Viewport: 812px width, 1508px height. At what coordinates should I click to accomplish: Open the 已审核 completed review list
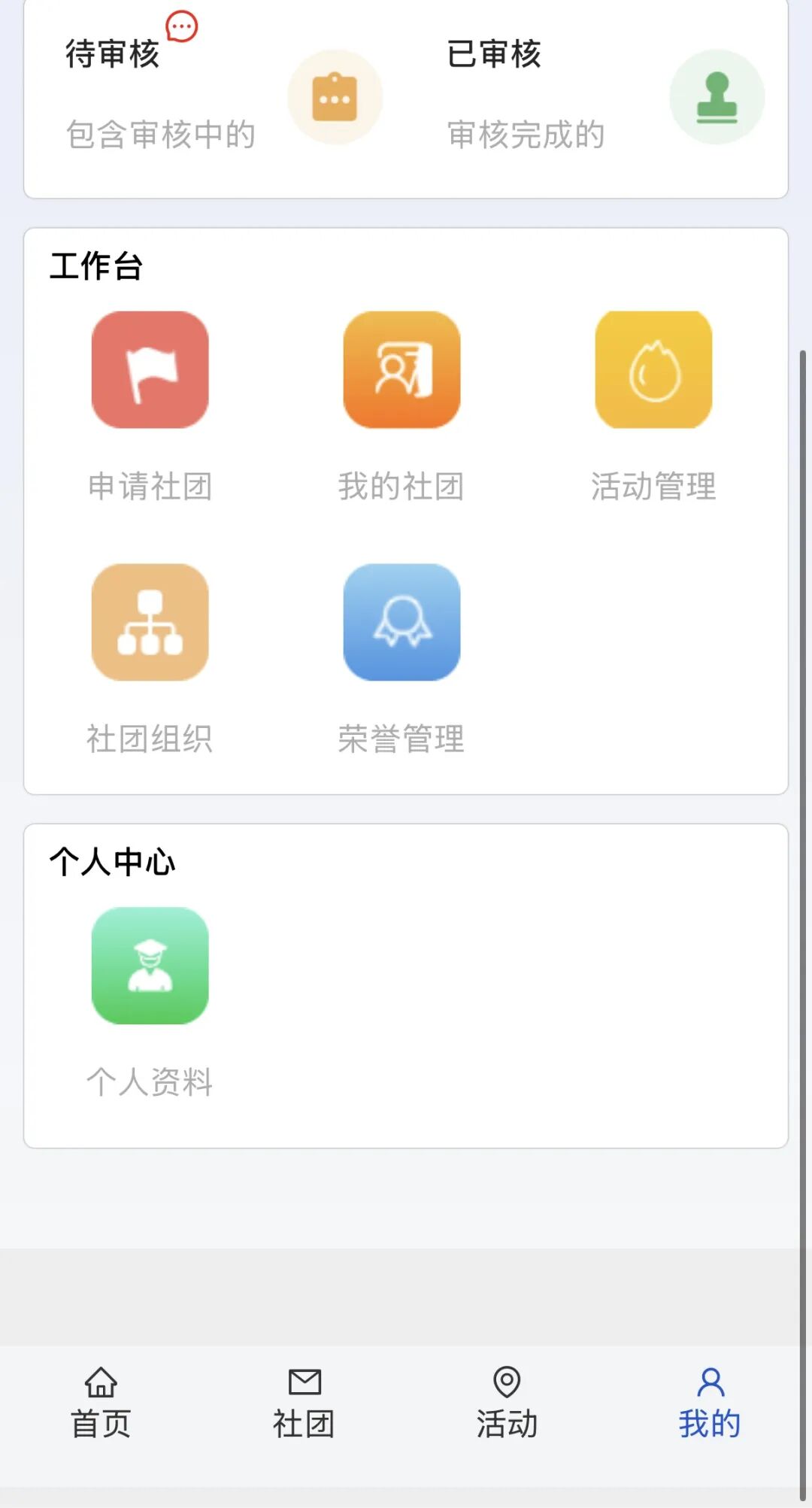coord(494,54)
